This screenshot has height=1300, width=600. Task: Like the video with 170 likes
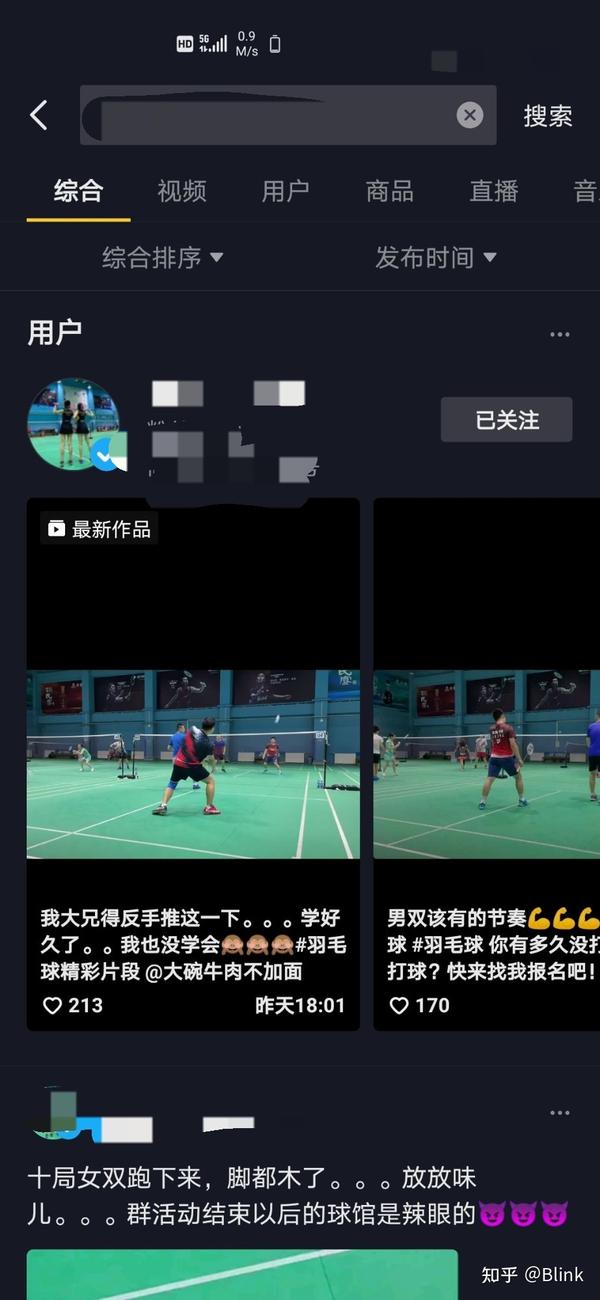(399, 1006)
